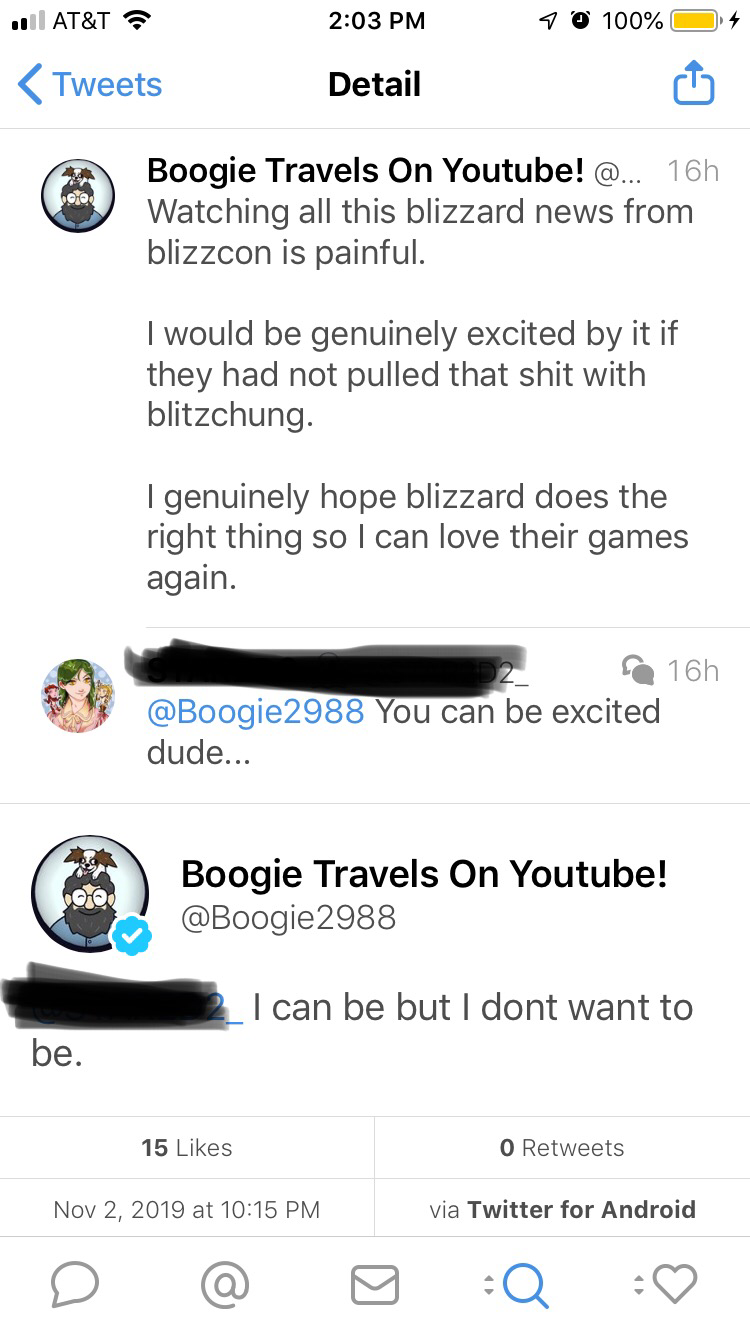This screenshot has height=1334, width=750.
Task: Open the conversation icon beside 16h
Action: [x=638, y=669]
